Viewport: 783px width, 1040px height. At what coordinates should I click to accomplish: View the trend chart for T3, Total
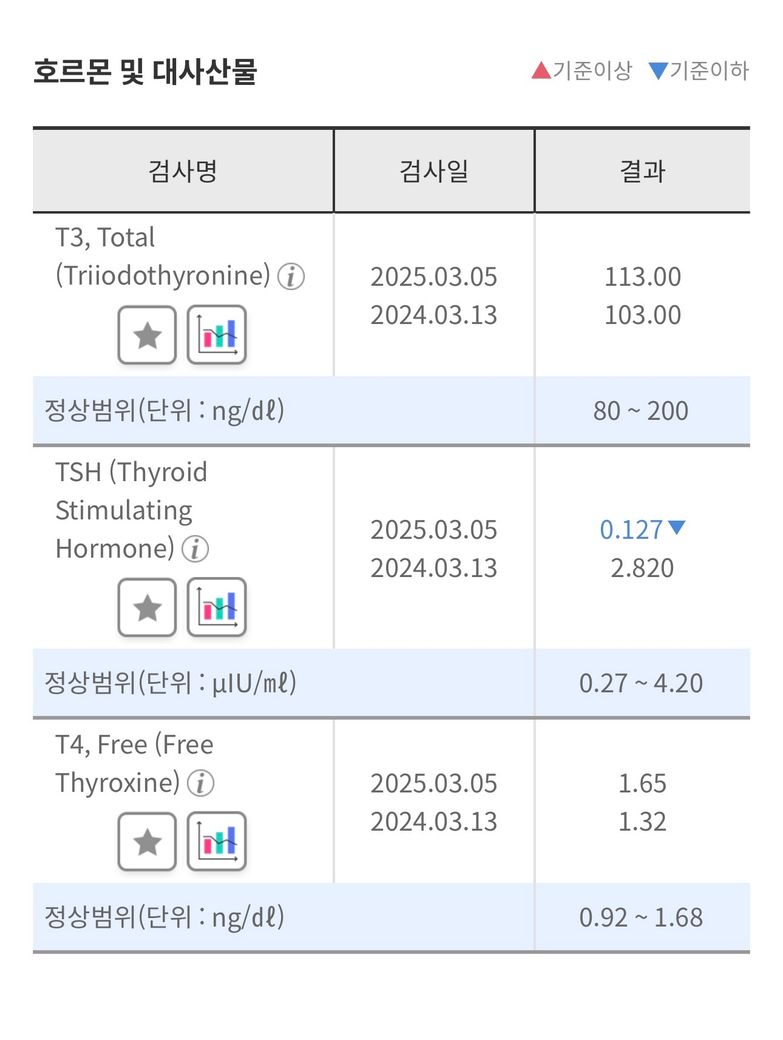pyautogui.click(x=216, y=335)
